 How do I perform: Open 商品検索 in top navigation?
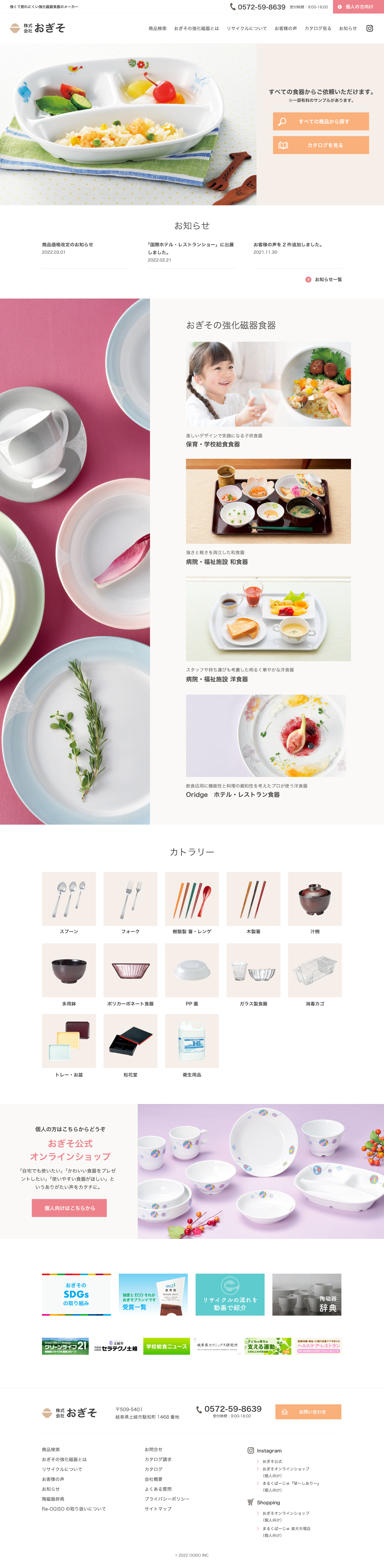pos(157,28)
